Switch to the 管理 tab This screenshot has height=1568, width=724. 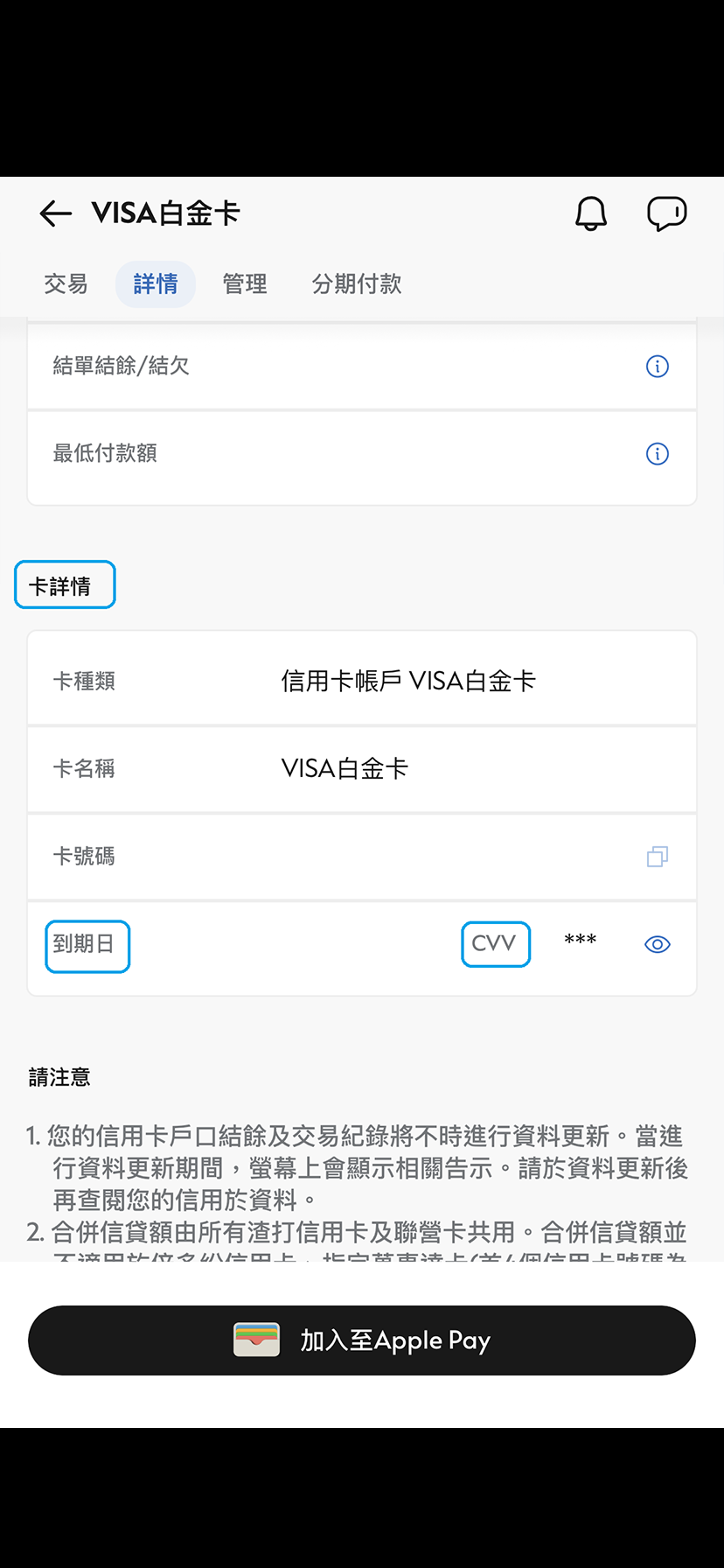point(245,283)
